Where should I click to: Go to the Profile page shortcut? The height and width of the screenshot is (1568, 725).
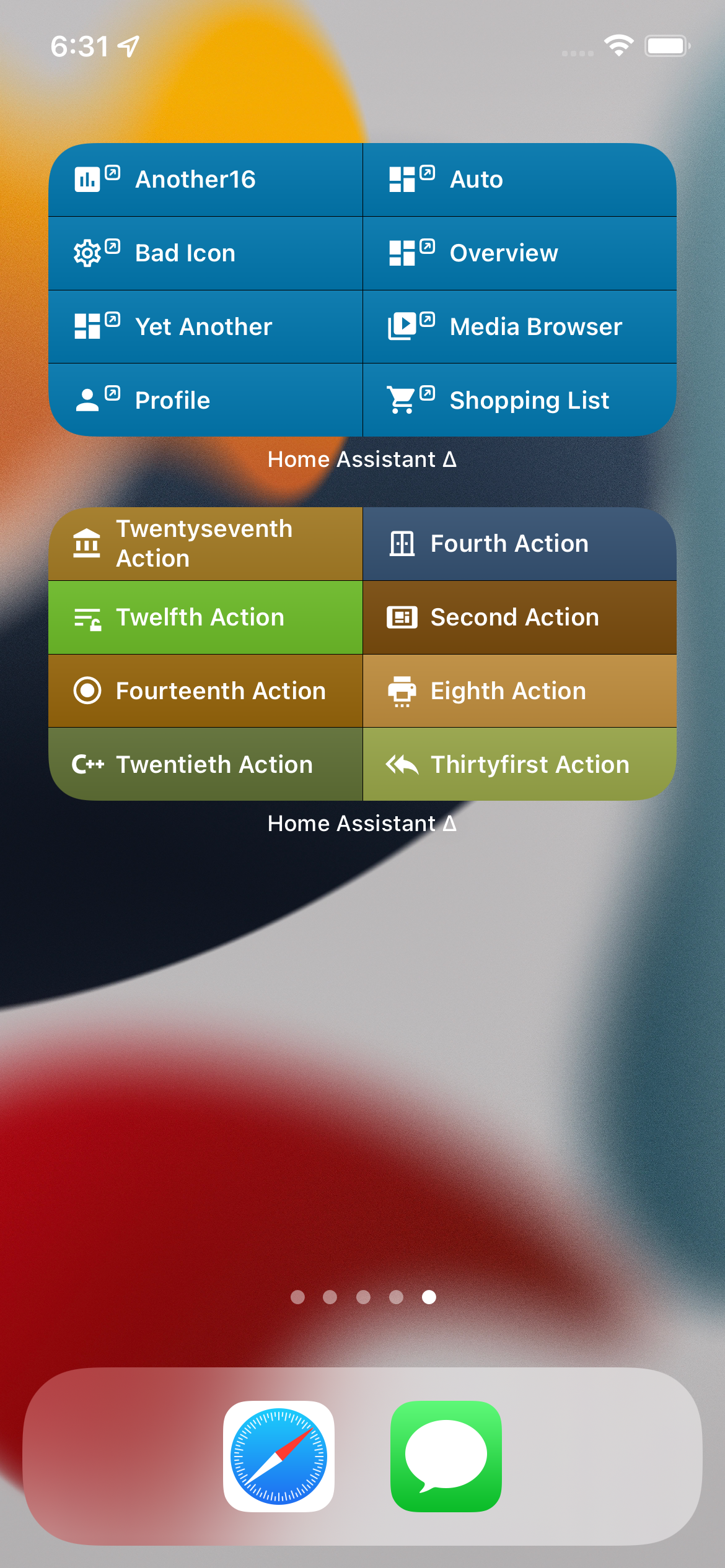pyautogui.click(x=205, y=400)
